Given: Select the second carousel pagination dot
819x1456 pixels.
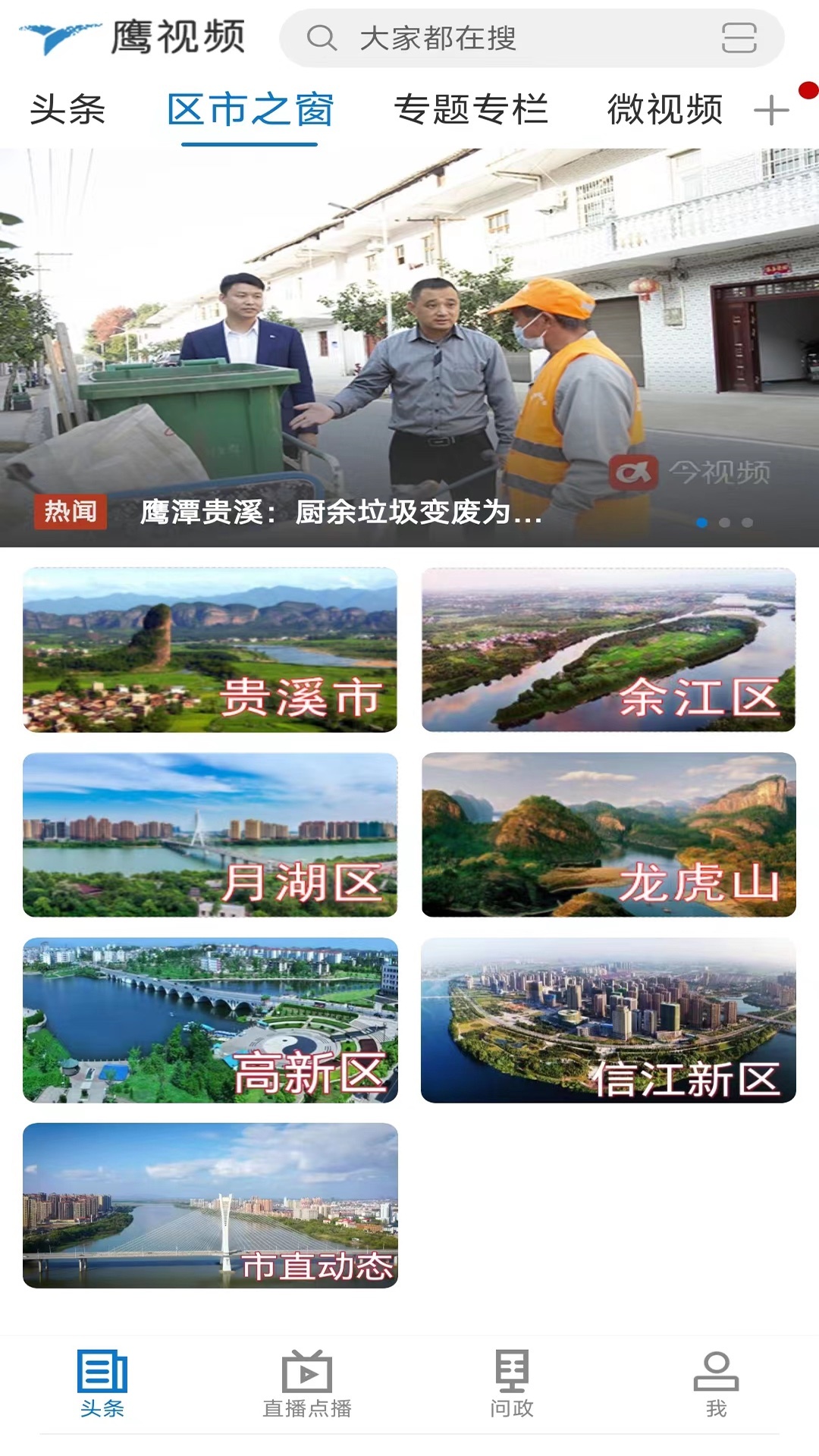Looking at the screenshot, I should [x=726, y=521].
